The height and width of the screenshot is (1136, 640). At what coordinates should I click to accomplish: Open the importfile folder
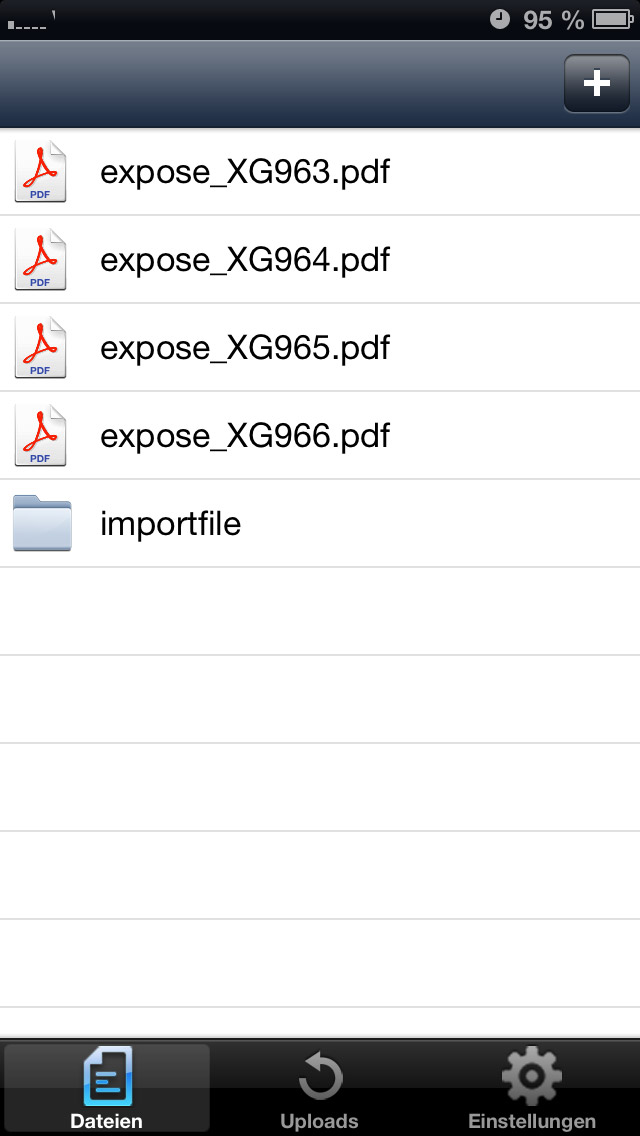coord(320,524)
